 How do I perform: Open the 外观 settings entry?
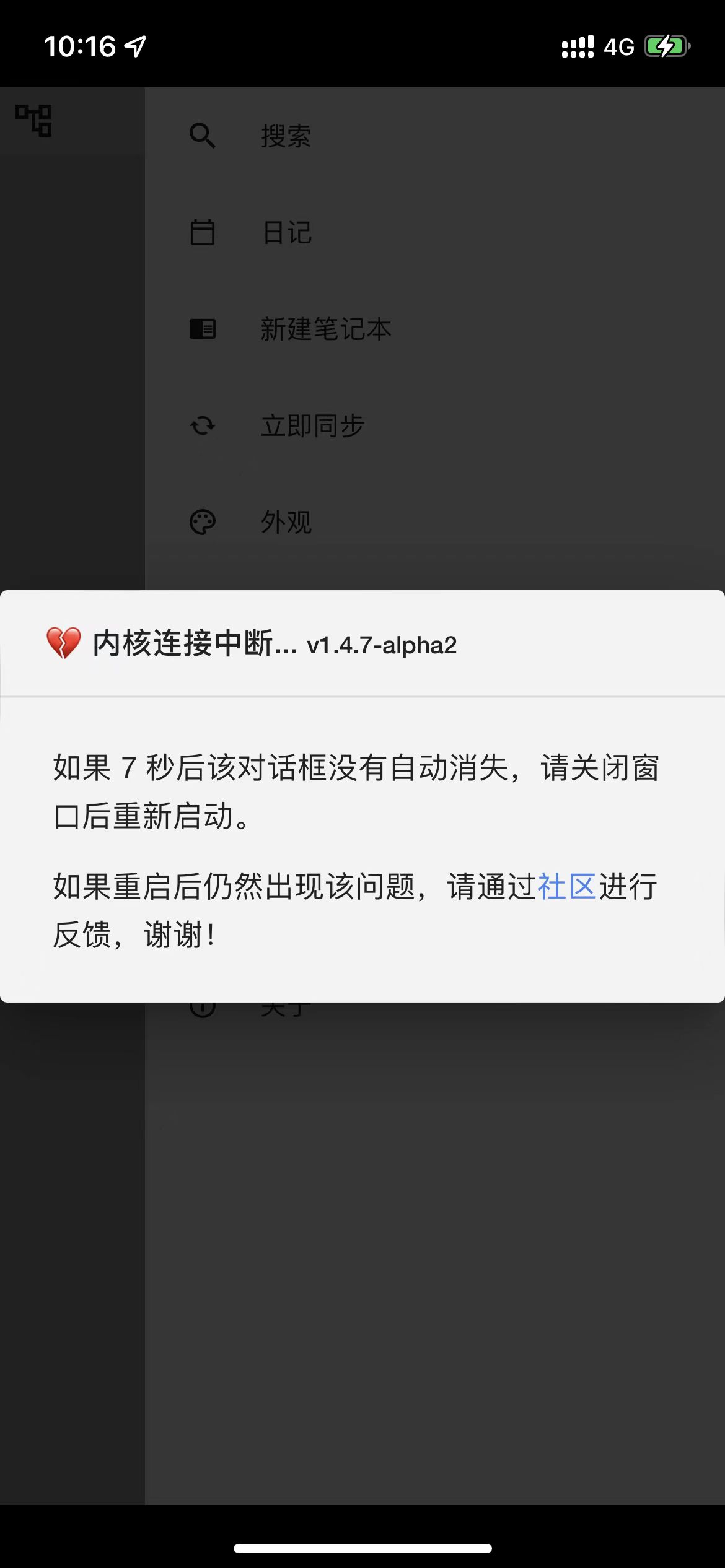tap(287, 521)
